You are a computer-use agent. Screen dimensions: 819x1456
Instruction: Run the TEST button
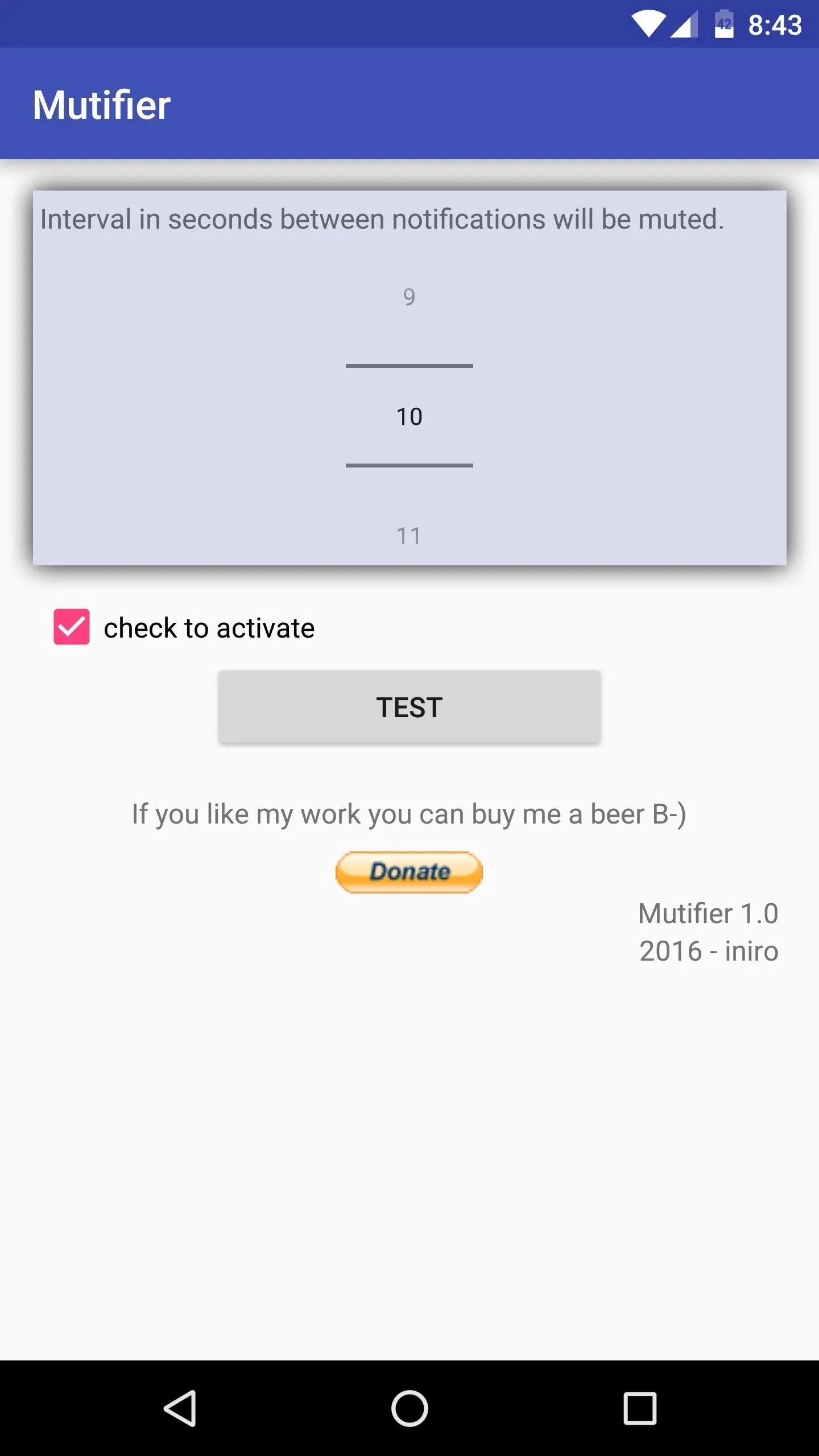409,707
